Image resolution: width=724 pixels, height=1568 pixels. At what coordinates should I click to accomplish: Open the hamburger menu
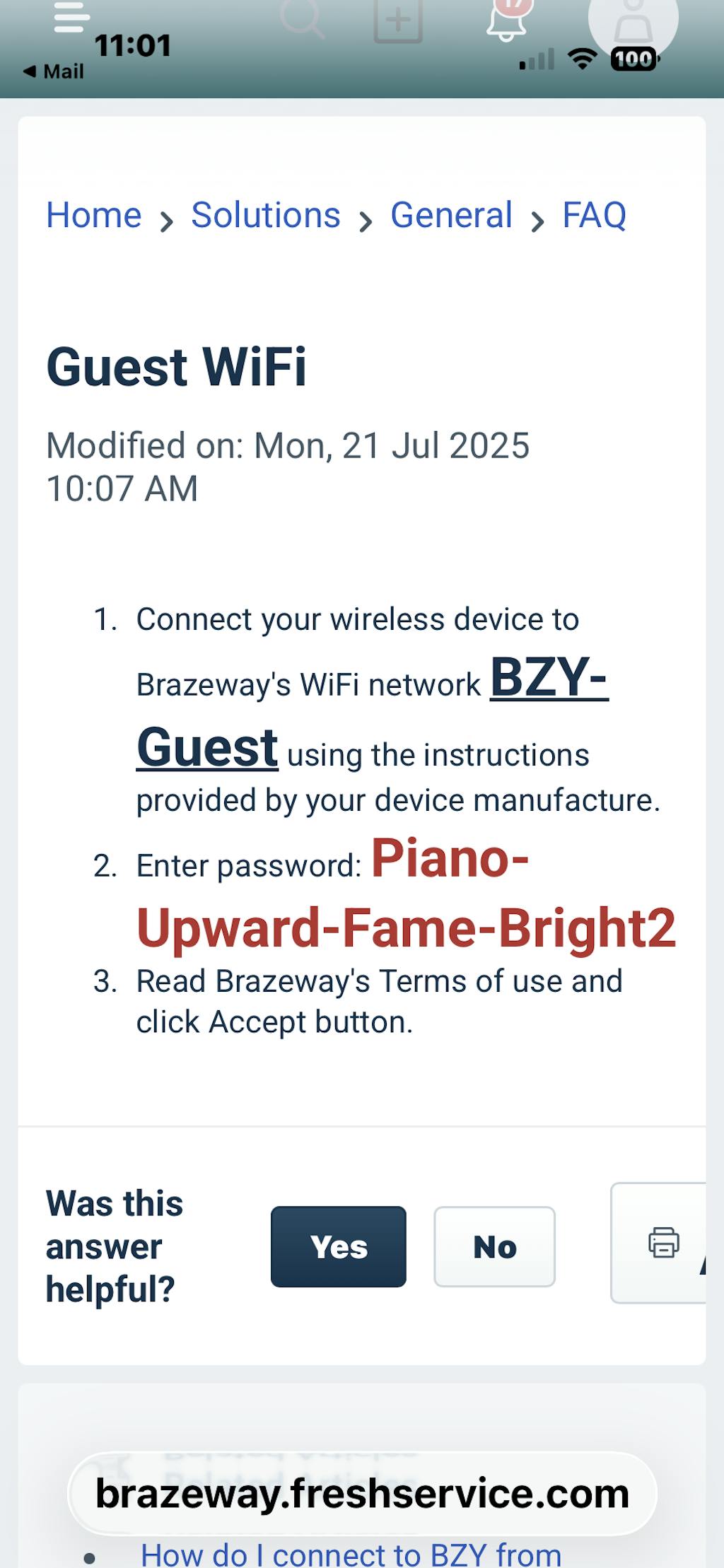[71, 17]
